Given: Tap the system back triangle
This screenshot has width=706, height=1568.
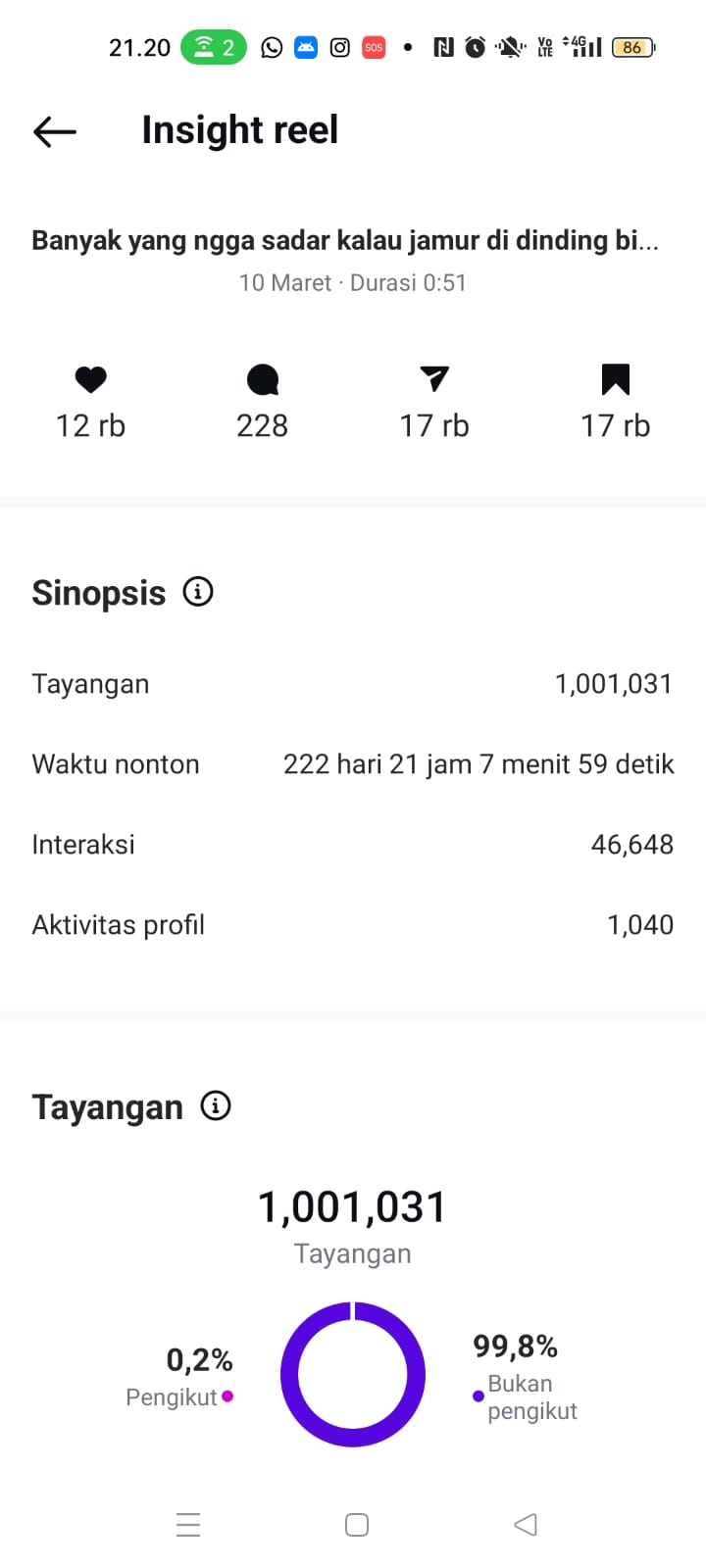Looking at the screenshot, I should (x=526, y=1525).
